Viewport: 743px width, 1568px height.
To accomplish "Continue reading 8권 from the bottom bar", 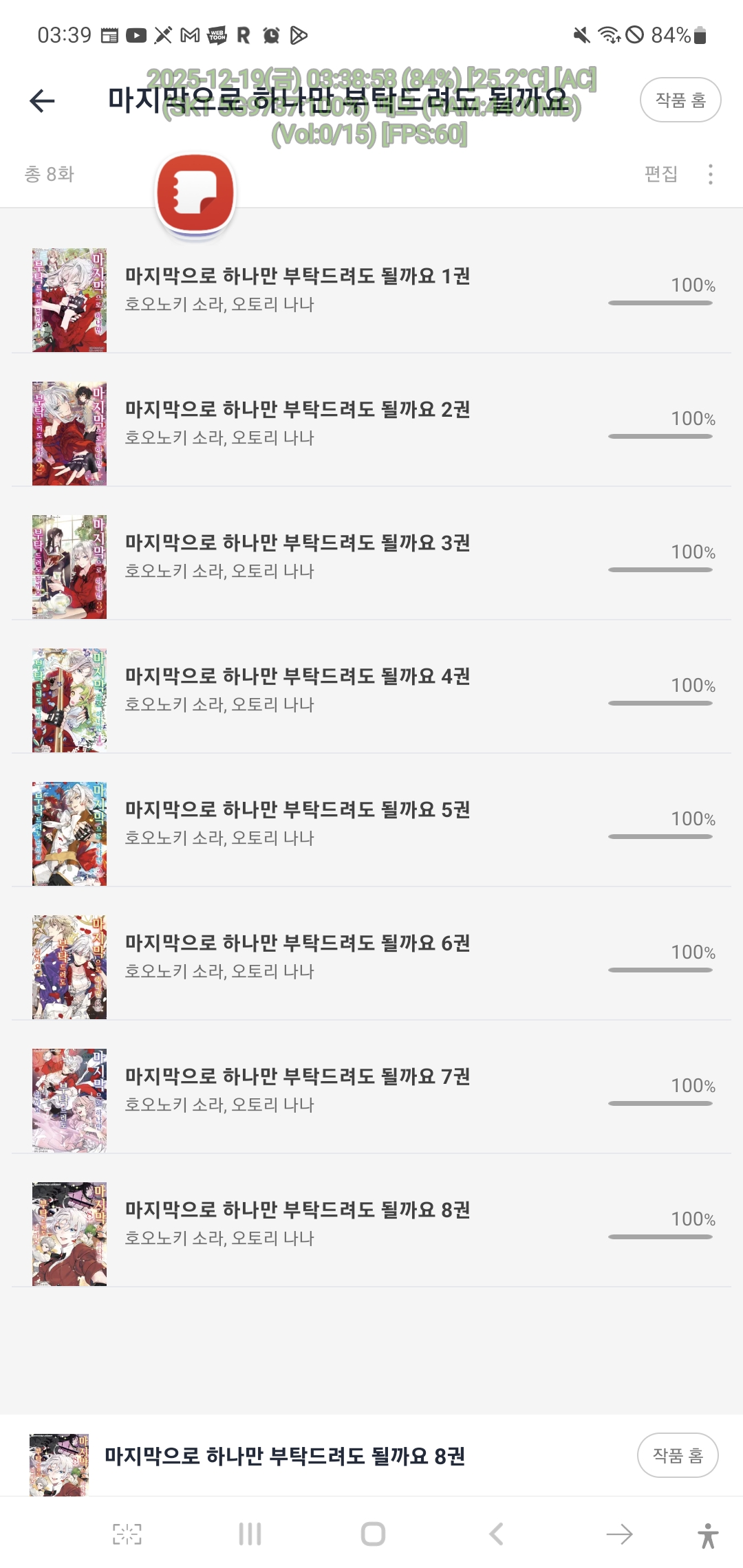I will pos(284,1456).
